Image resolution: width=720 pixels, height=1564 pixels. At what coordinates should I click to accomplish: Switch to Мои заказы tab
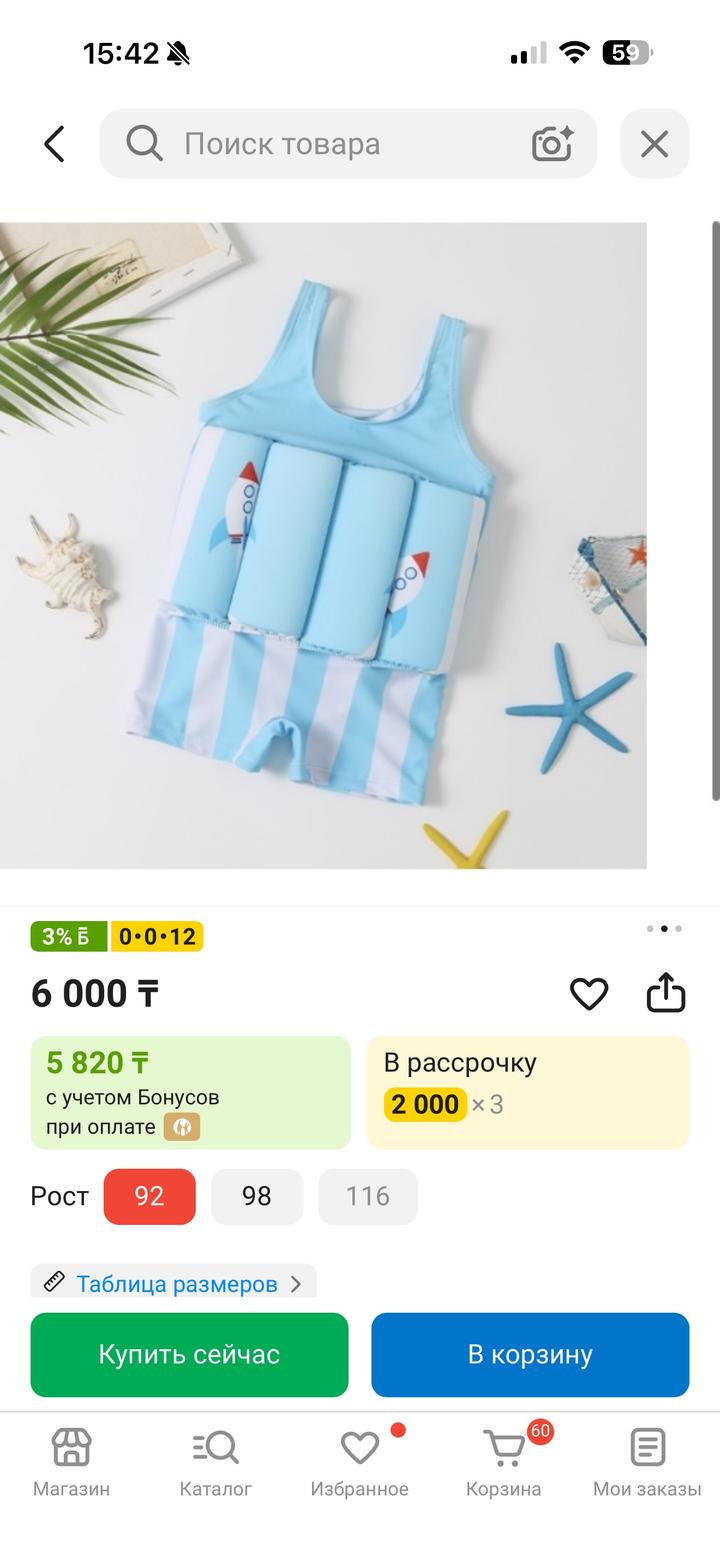click(647, 1462)
